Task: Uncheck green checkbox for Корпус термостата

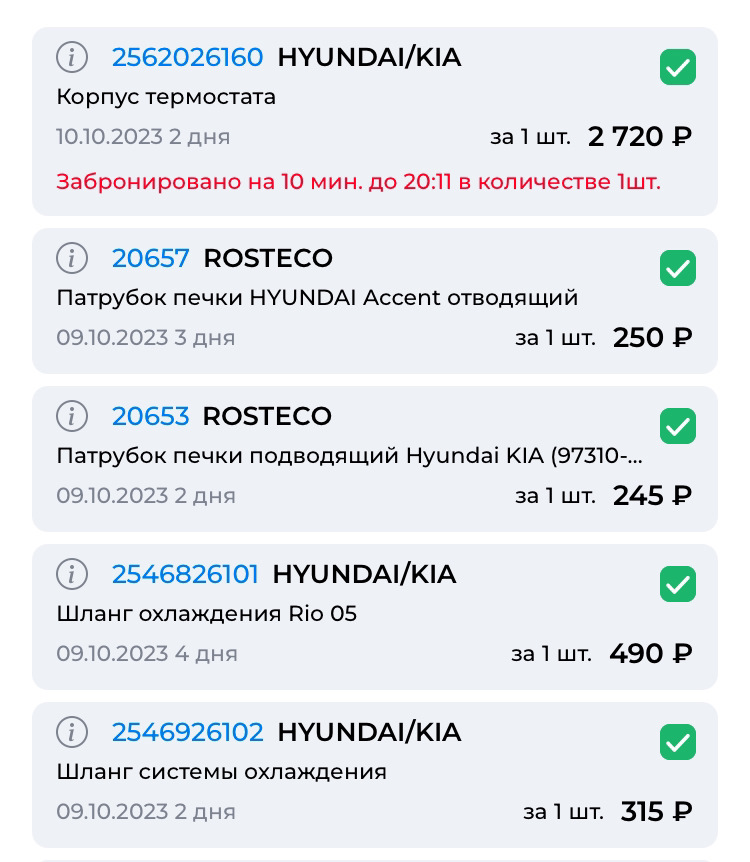Action: pyautogui.click(x=677, y=67)
